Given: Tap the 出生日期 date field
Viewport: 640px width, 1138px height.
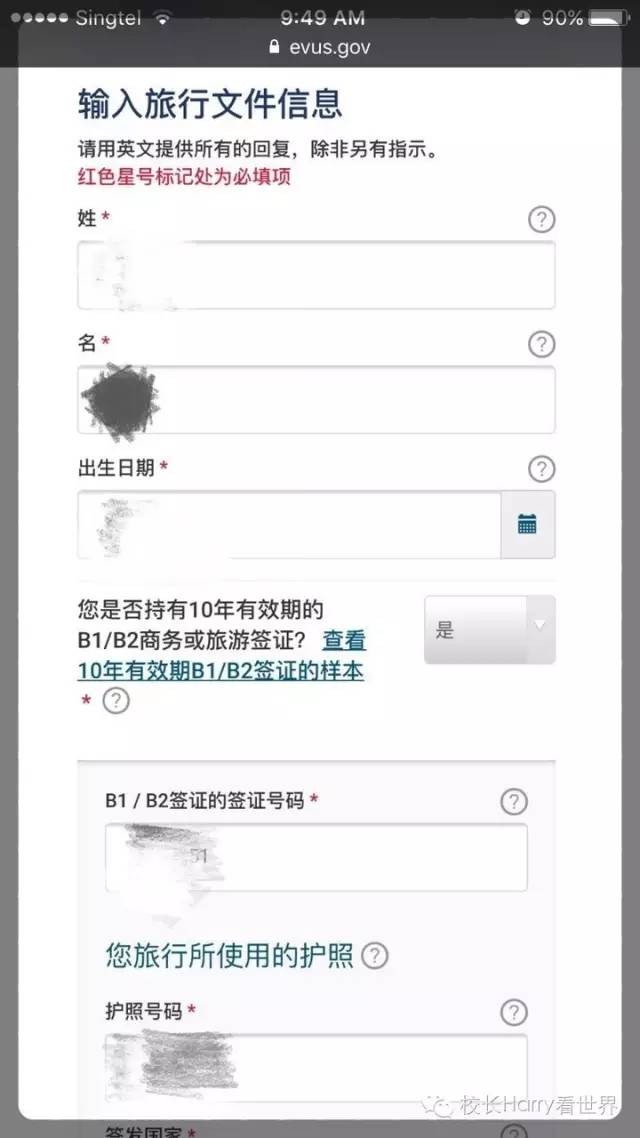Looking at the screenshot, I should pyautogui.click(x=289, y=525).
